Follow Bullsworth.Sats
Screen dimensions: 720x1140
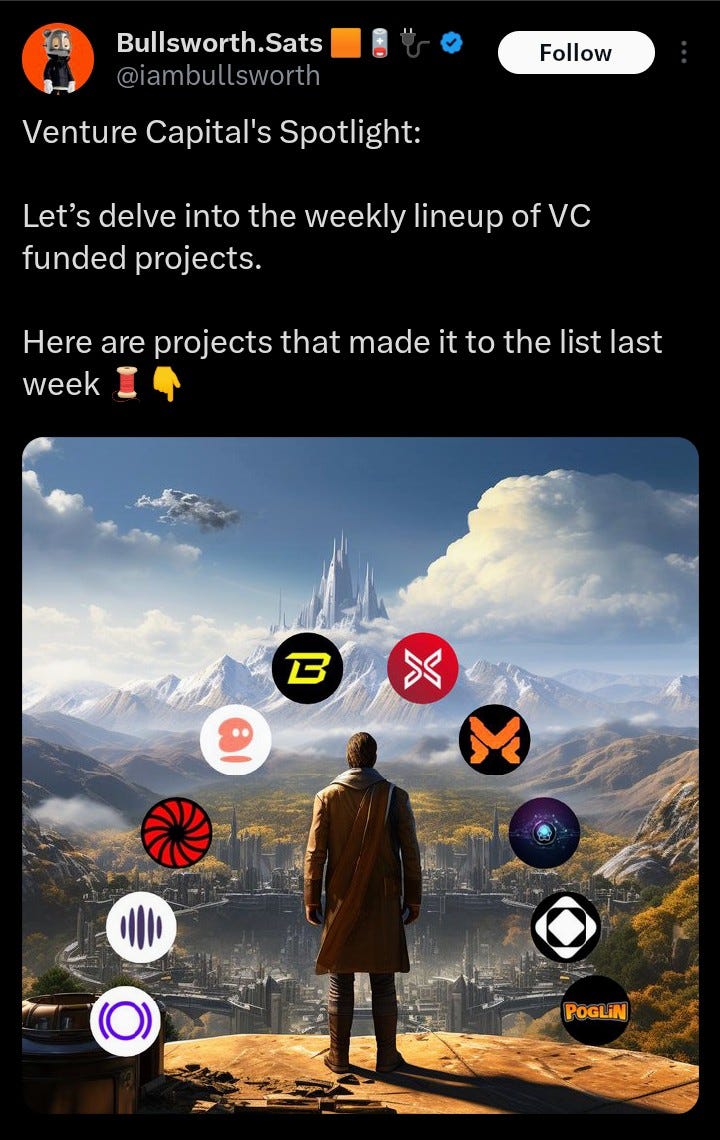575,53
